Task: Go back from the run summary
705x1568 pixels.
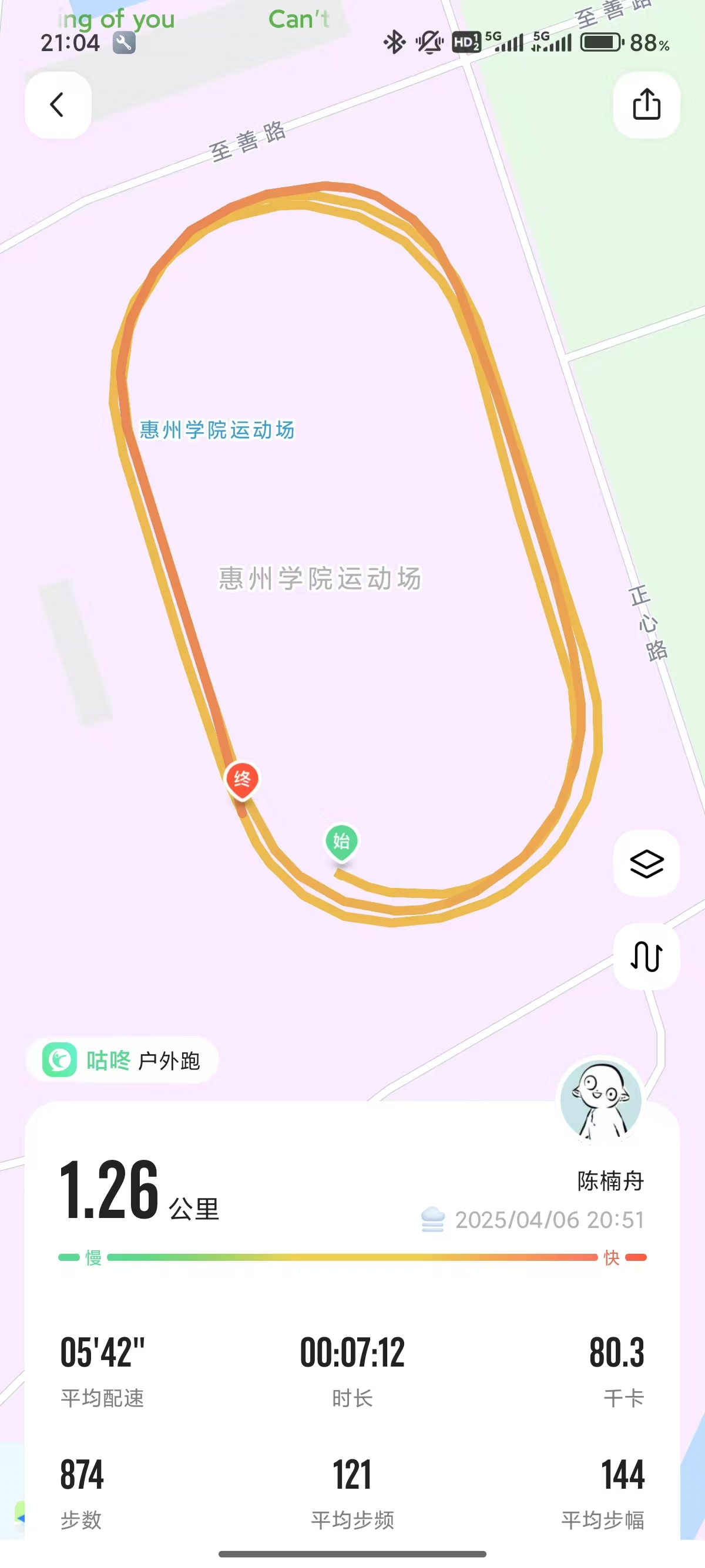Action: pos(58,105)
